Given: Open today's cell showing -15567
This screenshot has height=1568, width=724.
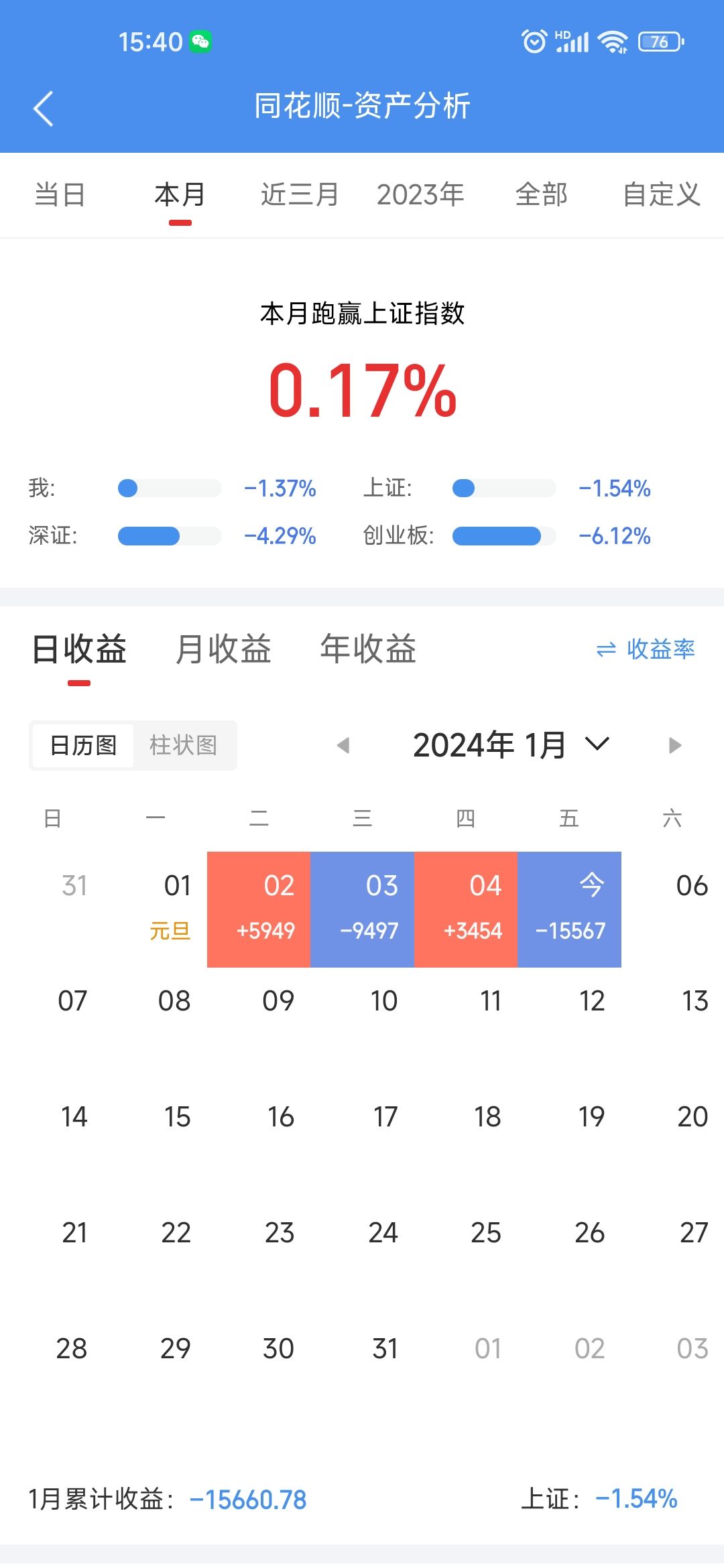Looking at the screenshot, I should pyautogui.click(x=569, y=909).
